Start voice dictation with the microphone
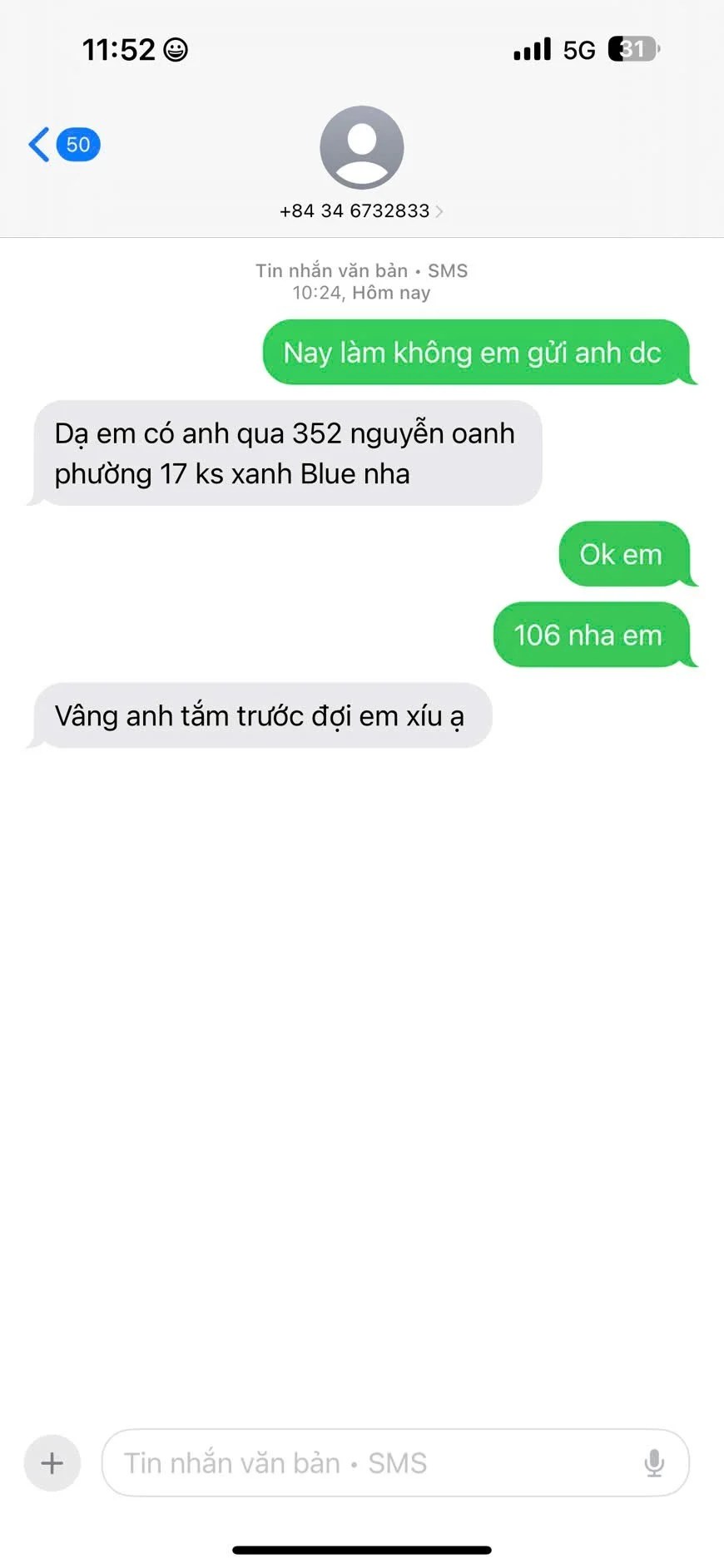 click(654, 1462)
